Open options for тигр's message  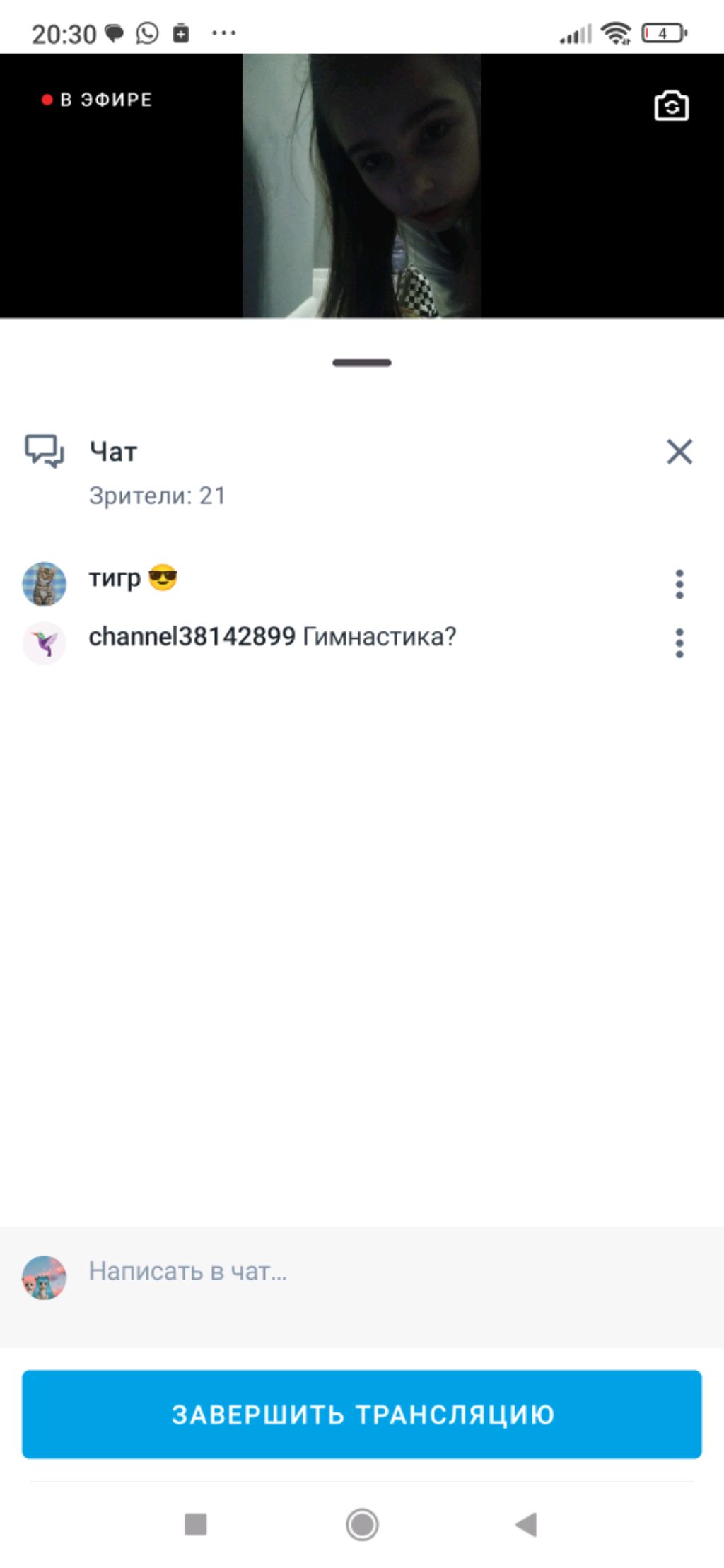[x=679, y=585]
